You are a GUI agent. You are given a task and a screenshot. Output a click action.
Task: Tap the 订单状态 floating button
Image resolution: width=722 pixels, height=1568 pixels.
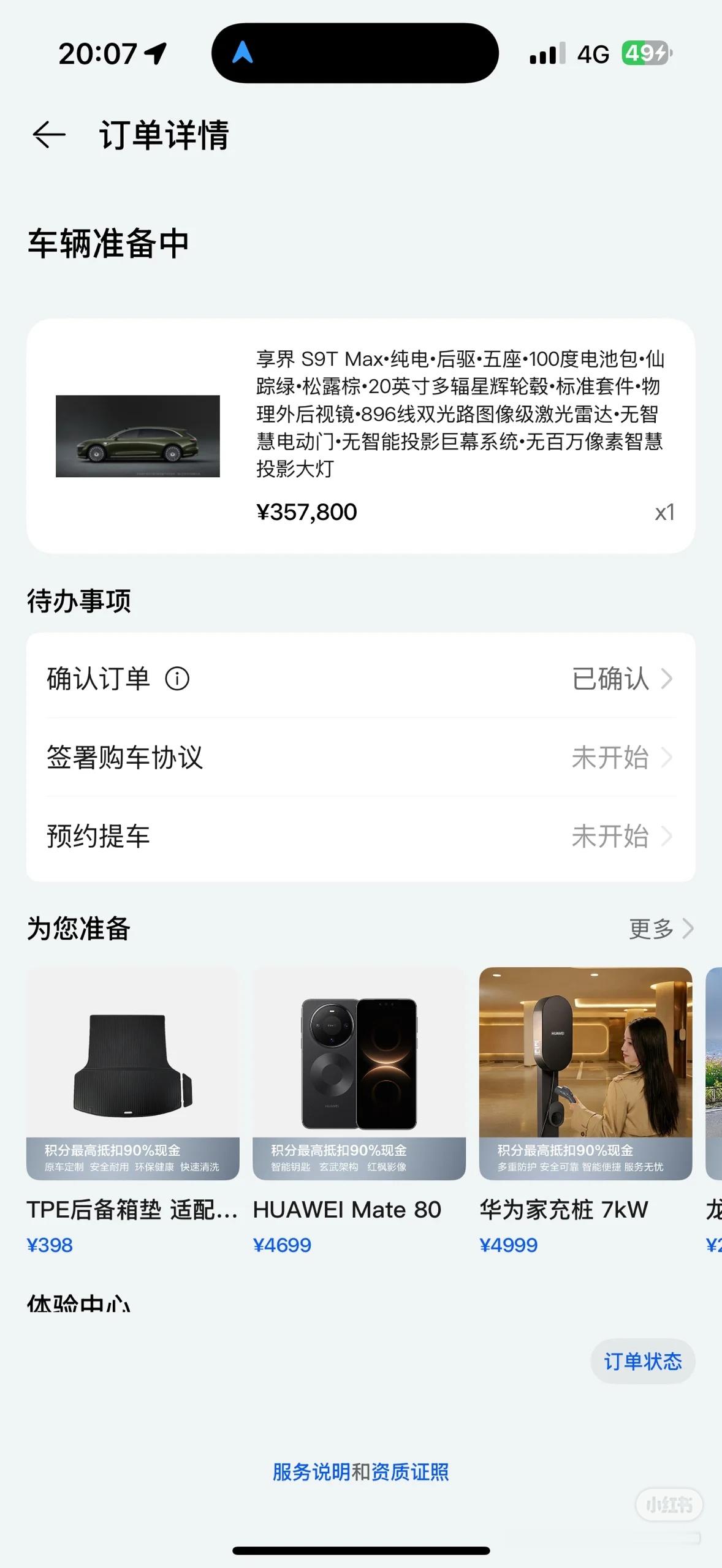pyautogui.click(x=642, y=1362)
